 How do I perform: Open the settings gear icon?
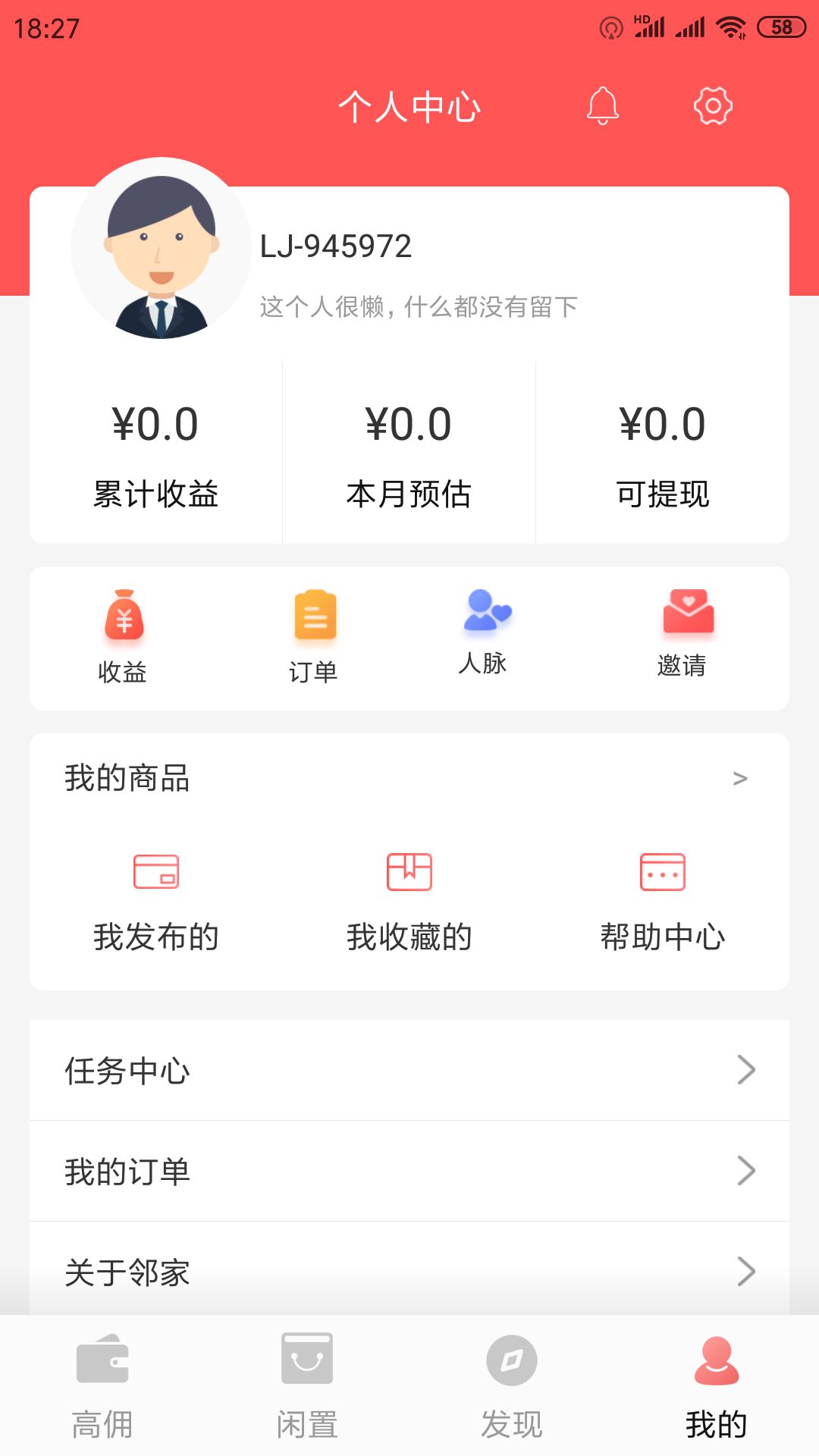click(x=711, y=106)
